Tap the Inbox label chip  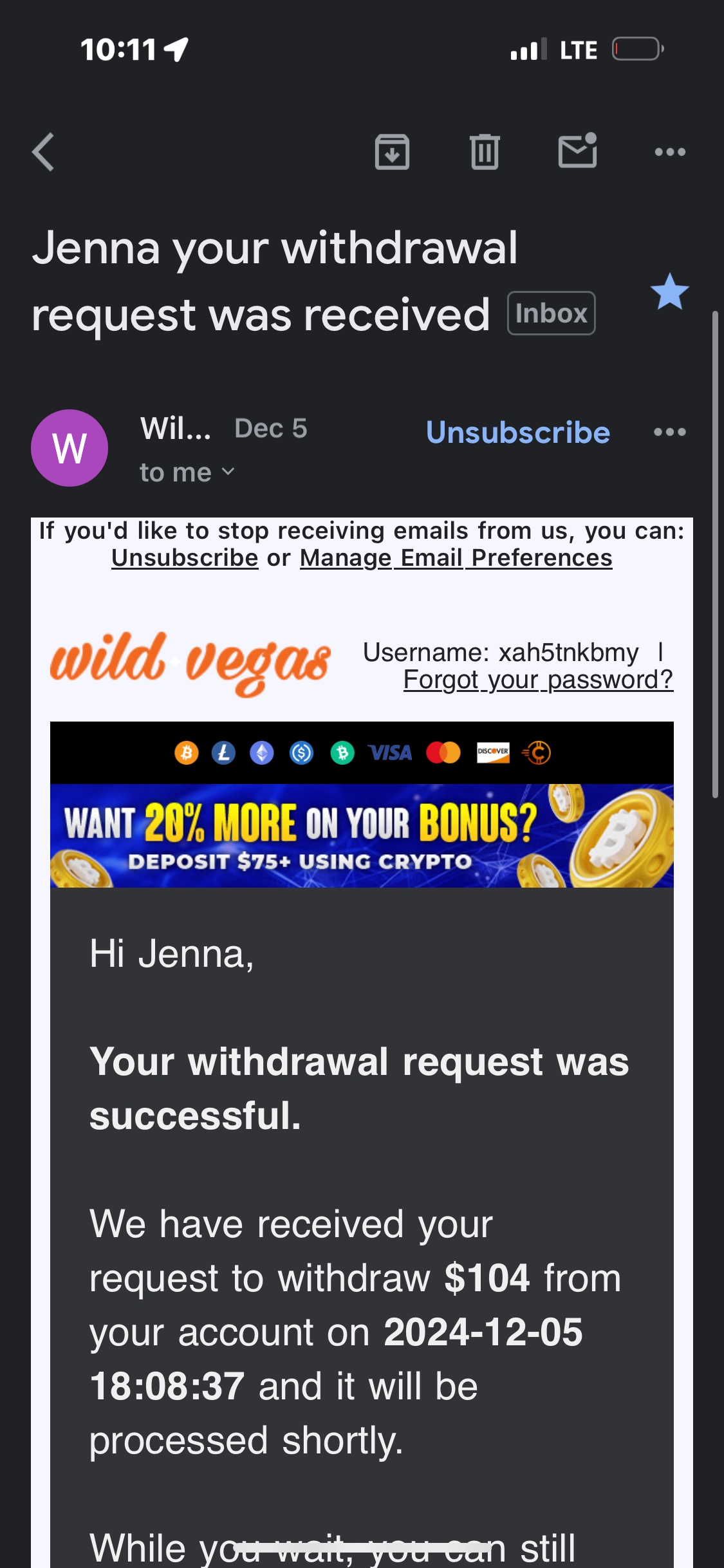tap(551, 313)
